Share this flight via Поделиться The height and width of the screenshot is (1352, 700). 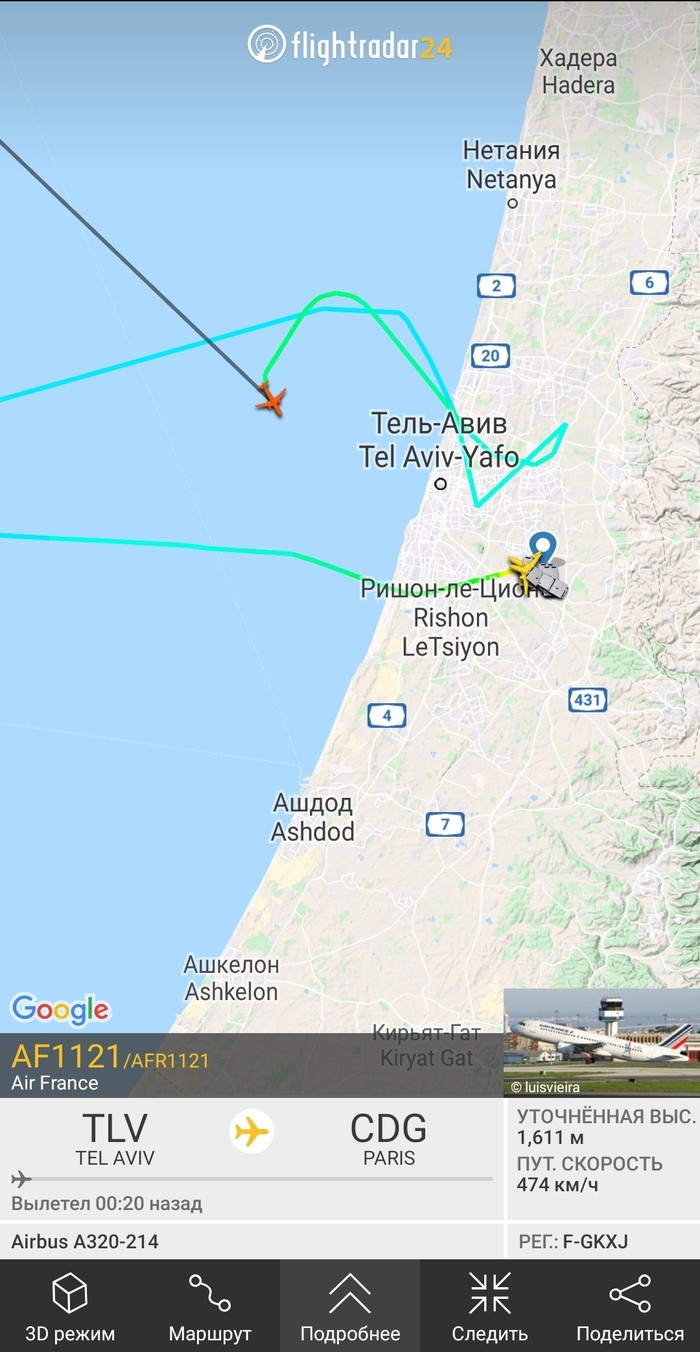(630, 1305)
